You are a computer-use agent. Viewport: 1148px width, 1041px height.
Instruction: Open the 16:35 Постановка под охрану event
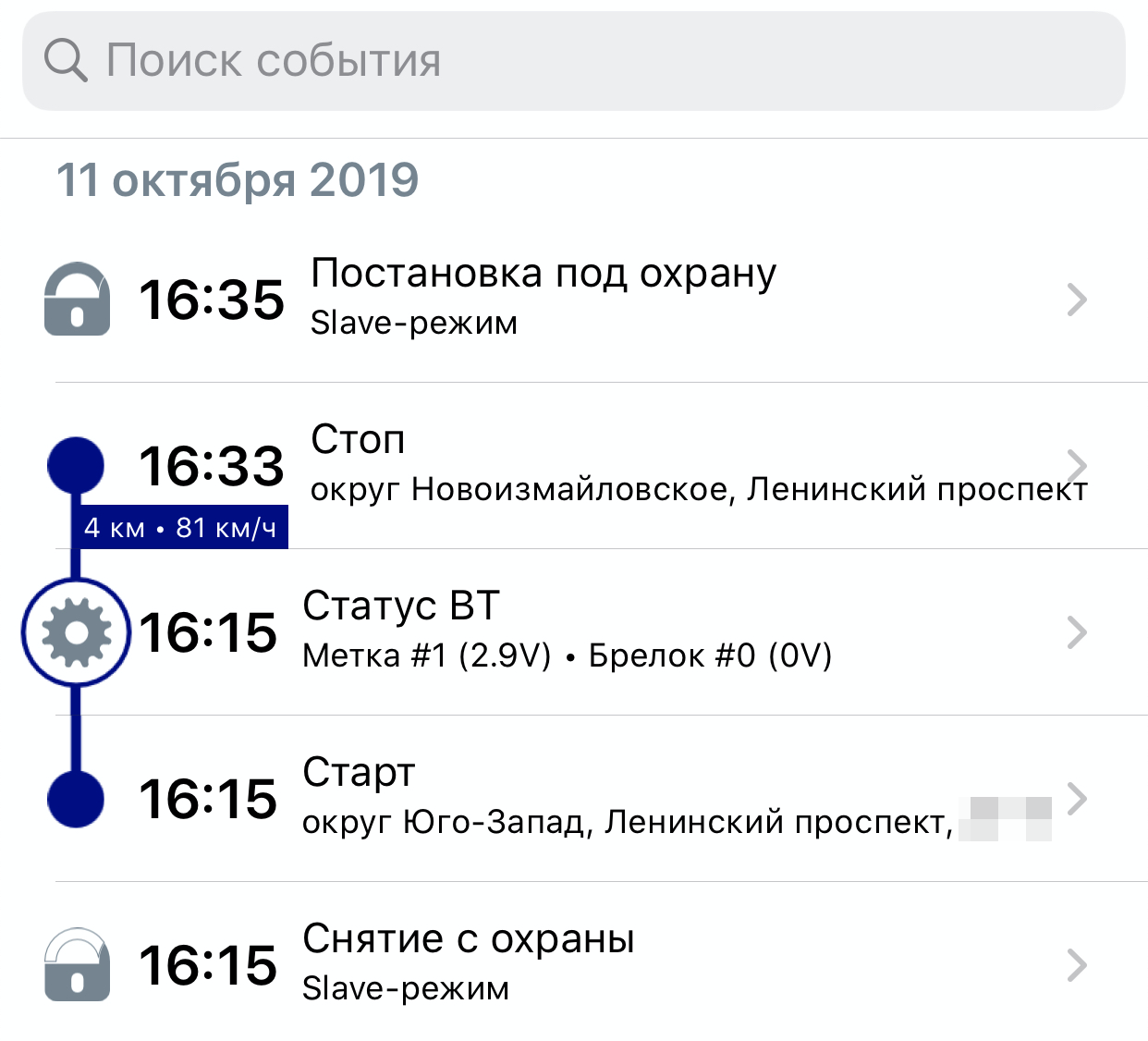[573, 300]
